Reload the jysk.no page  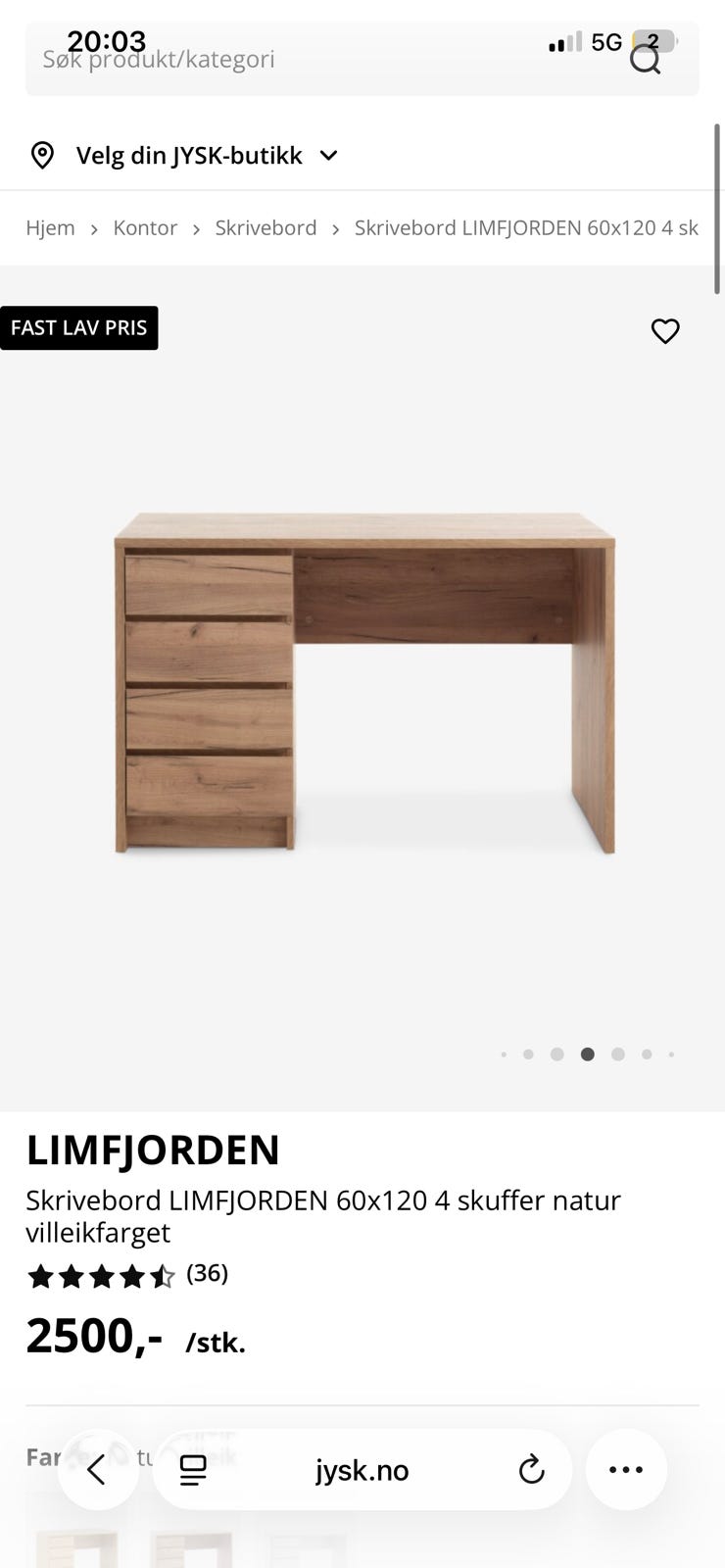click(531, 1470)
